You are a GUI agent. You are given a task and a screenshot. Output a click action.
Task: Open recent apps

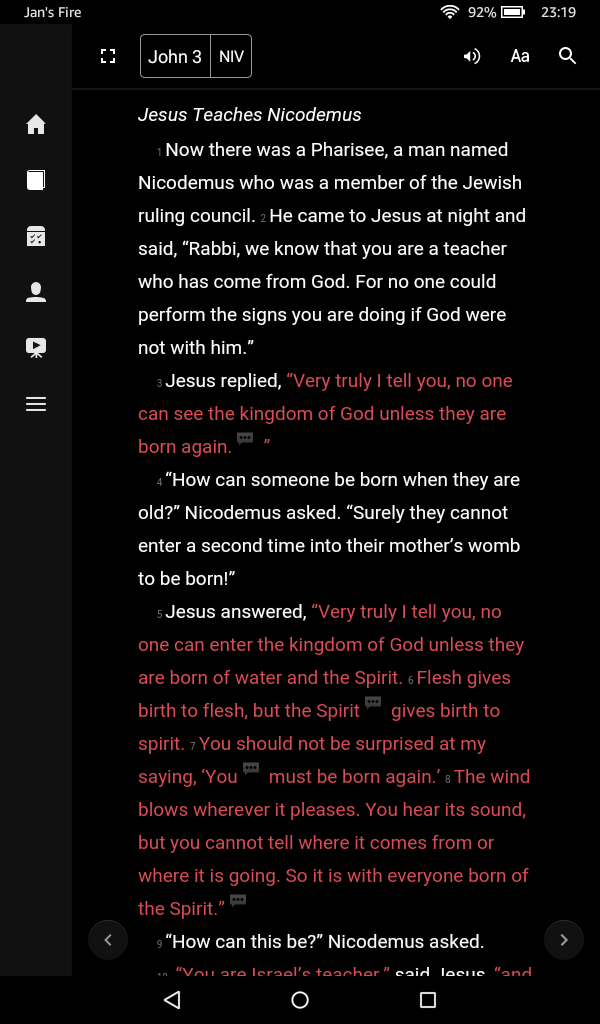click(x=428, y=1000)
